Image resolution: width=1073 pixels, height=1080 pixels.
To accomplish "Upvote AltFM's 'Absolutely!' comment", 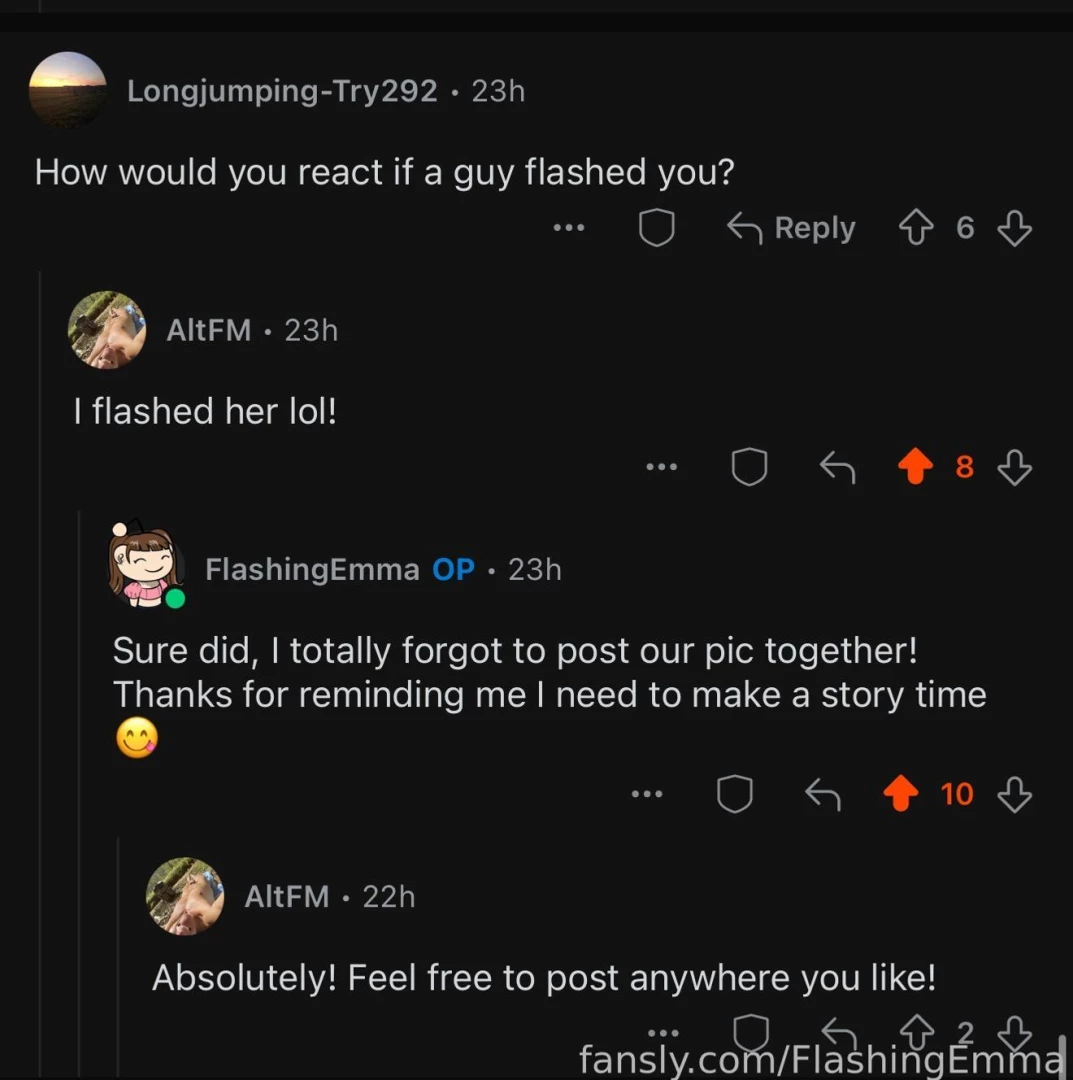I will (914, 1035).
